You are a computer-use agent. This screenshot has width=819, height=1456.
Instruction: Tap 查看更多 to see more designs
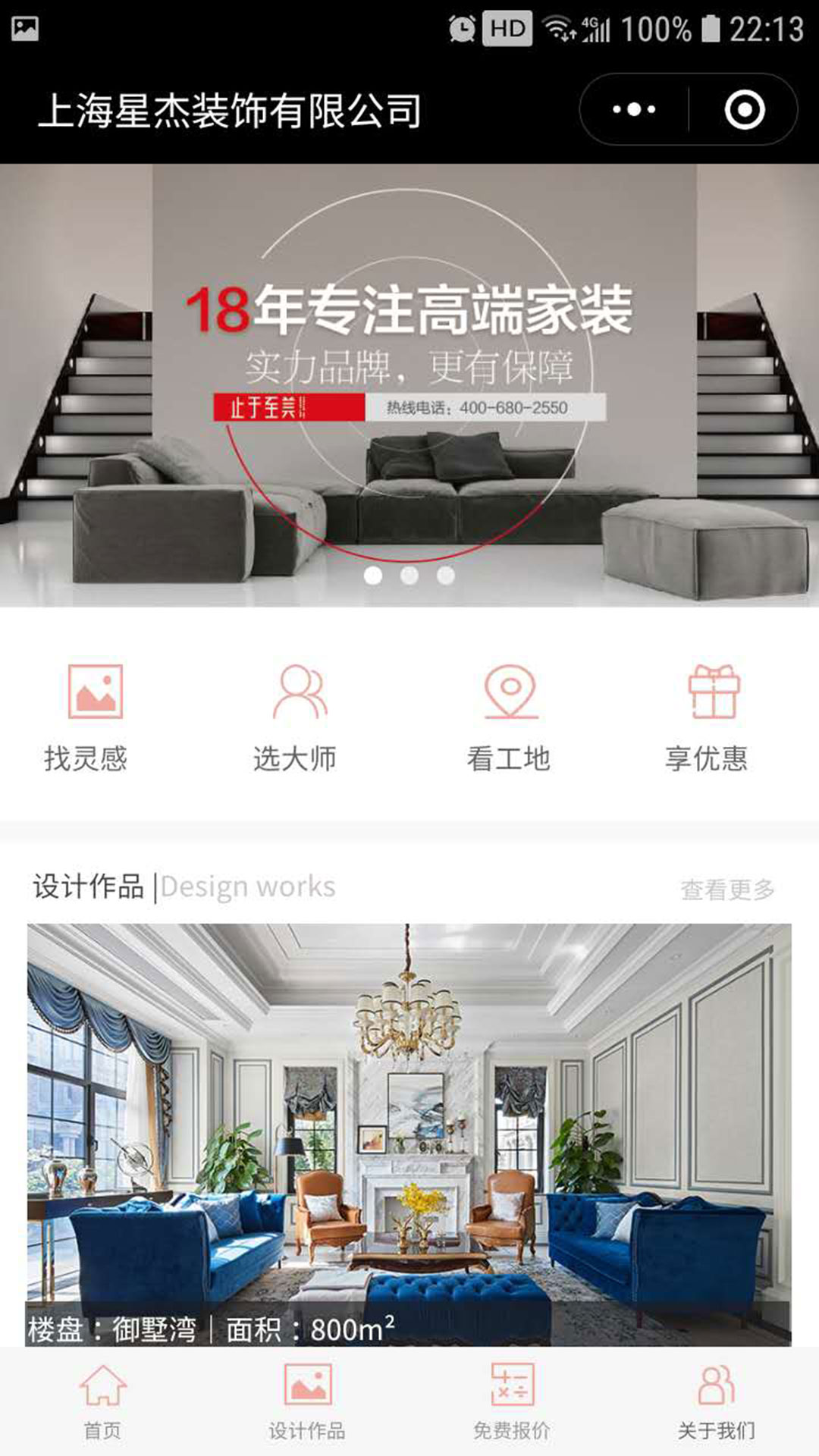click(727, 890)
